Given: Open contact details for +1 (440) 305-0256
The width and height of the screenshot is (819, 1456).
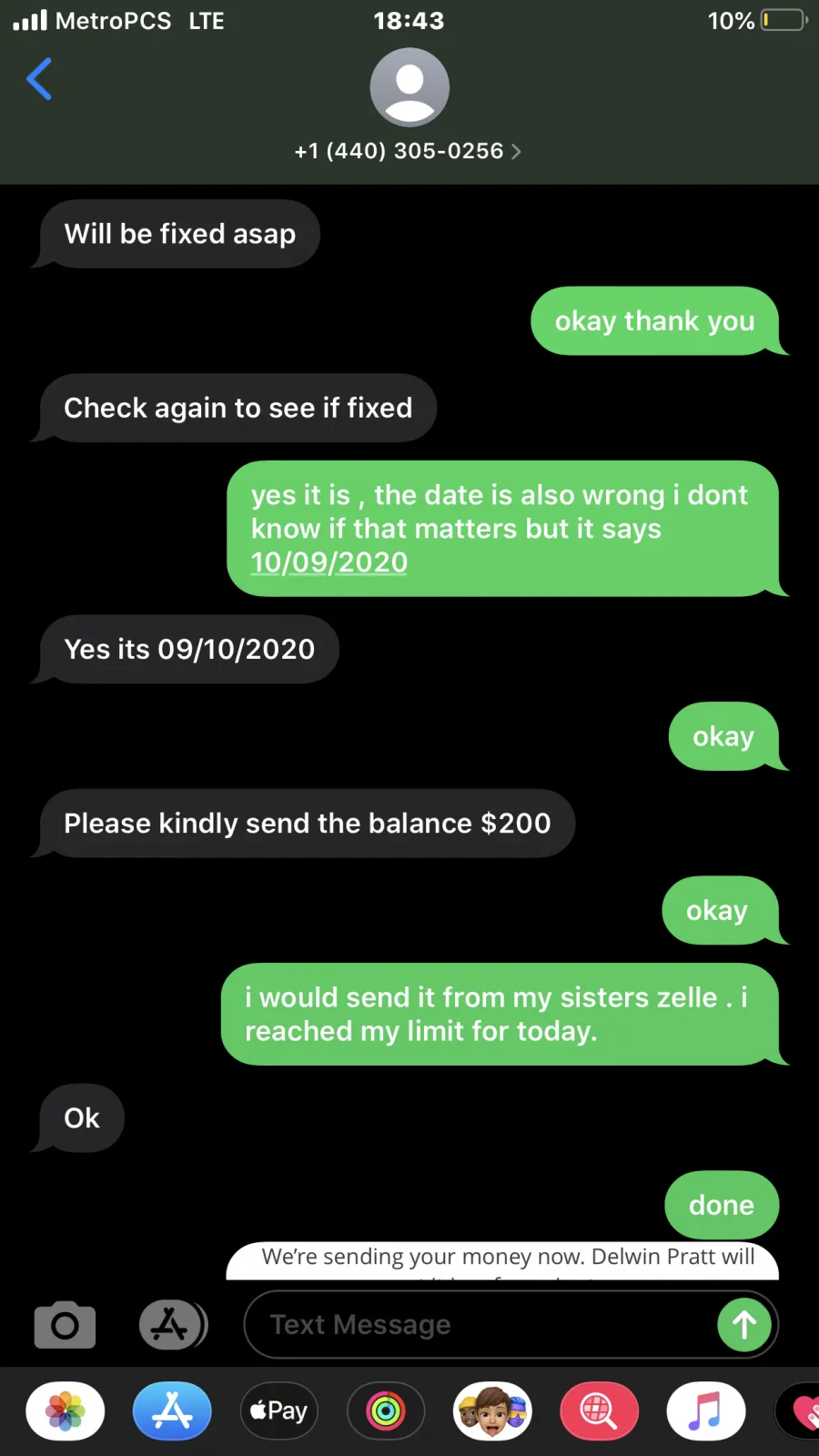Looking at the screenshot, I should click(409, 151).
